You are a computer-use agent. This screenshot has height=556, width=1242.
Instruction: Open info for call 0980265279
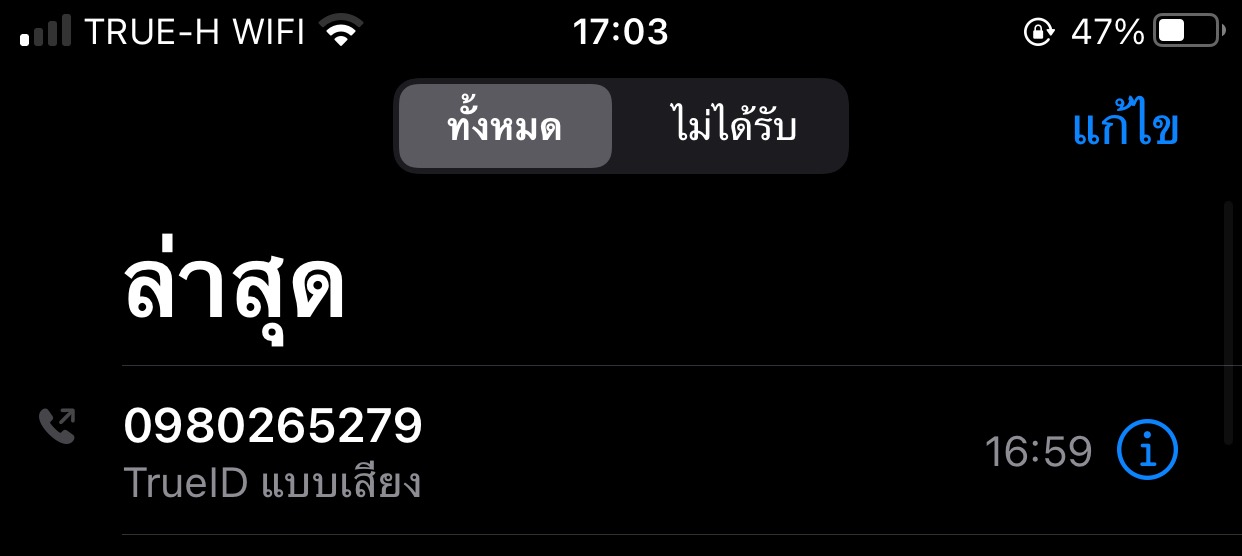pyautogui.click(x=1147, y=452)
